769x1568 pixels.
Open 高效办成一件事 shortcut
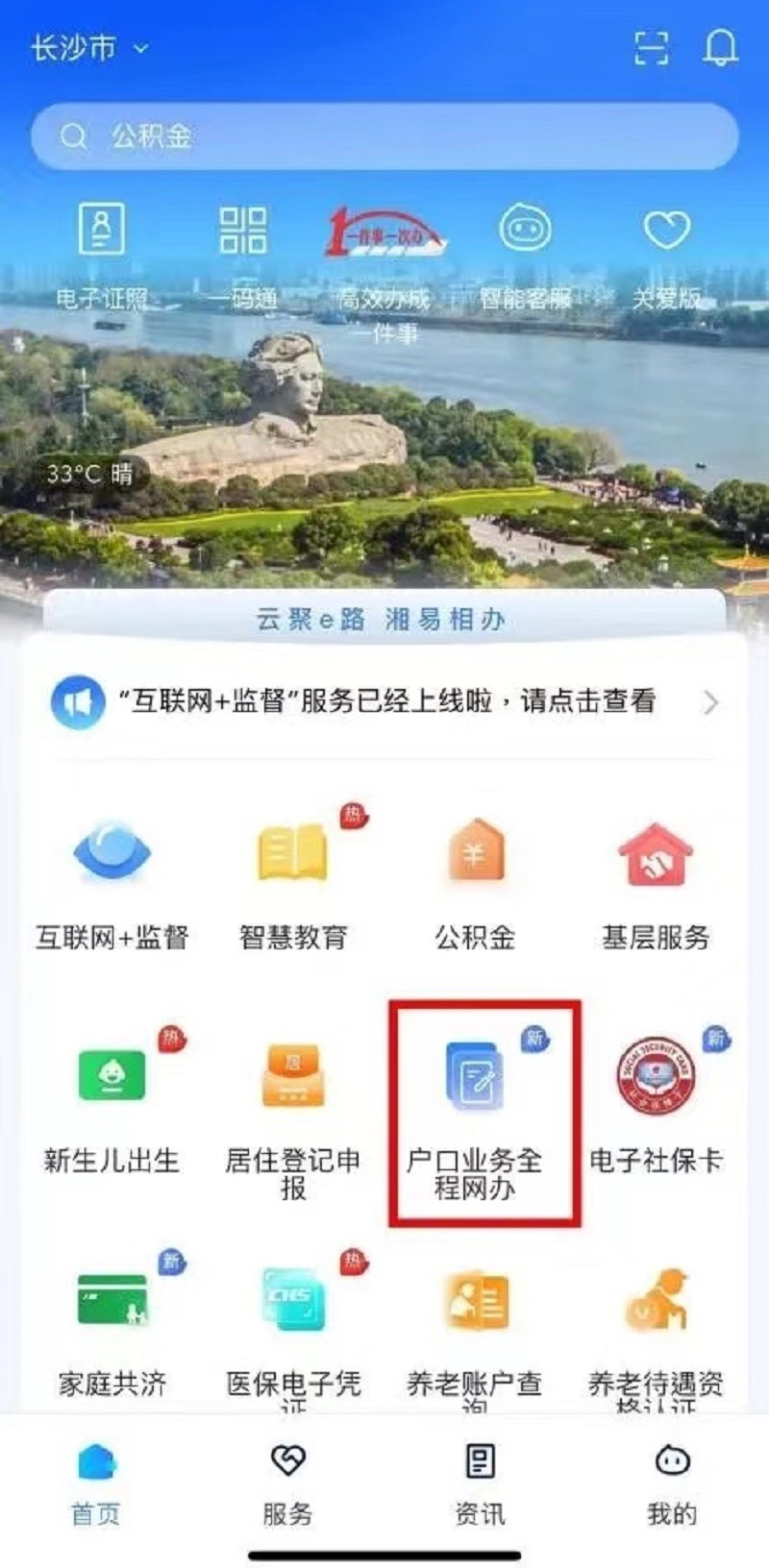click(x=384, y=269)
